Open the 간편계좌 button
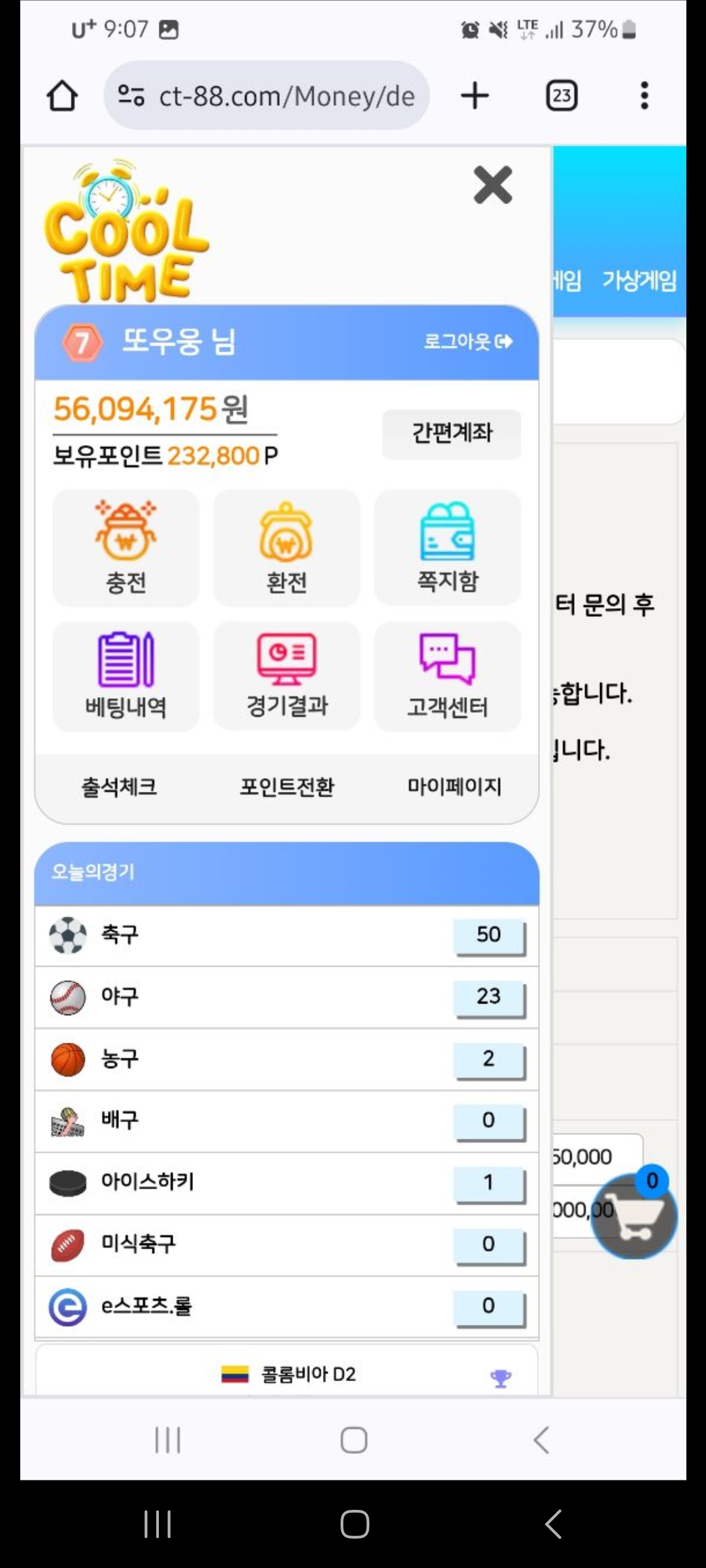This screenshot has height=1568, width=706. coord(452,434)
